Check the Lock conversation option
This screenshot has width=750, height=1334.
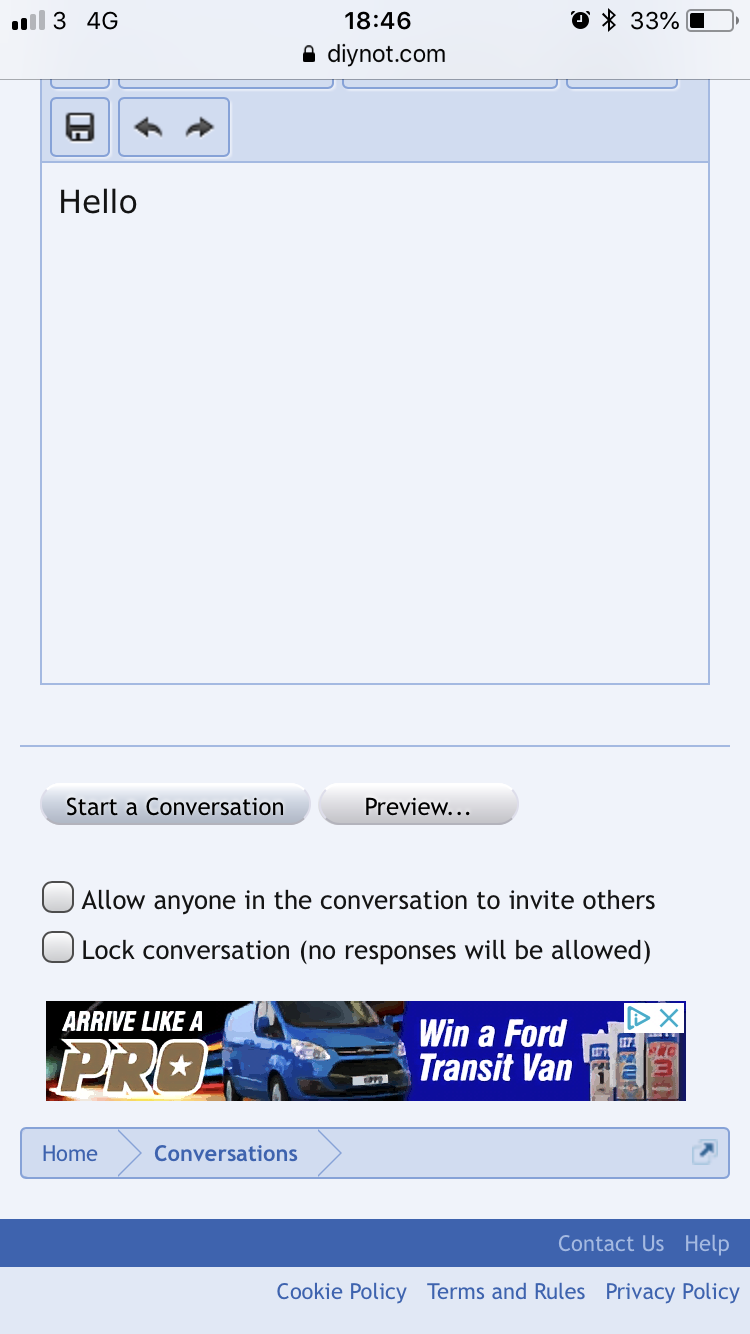click(x=58, y=948)
